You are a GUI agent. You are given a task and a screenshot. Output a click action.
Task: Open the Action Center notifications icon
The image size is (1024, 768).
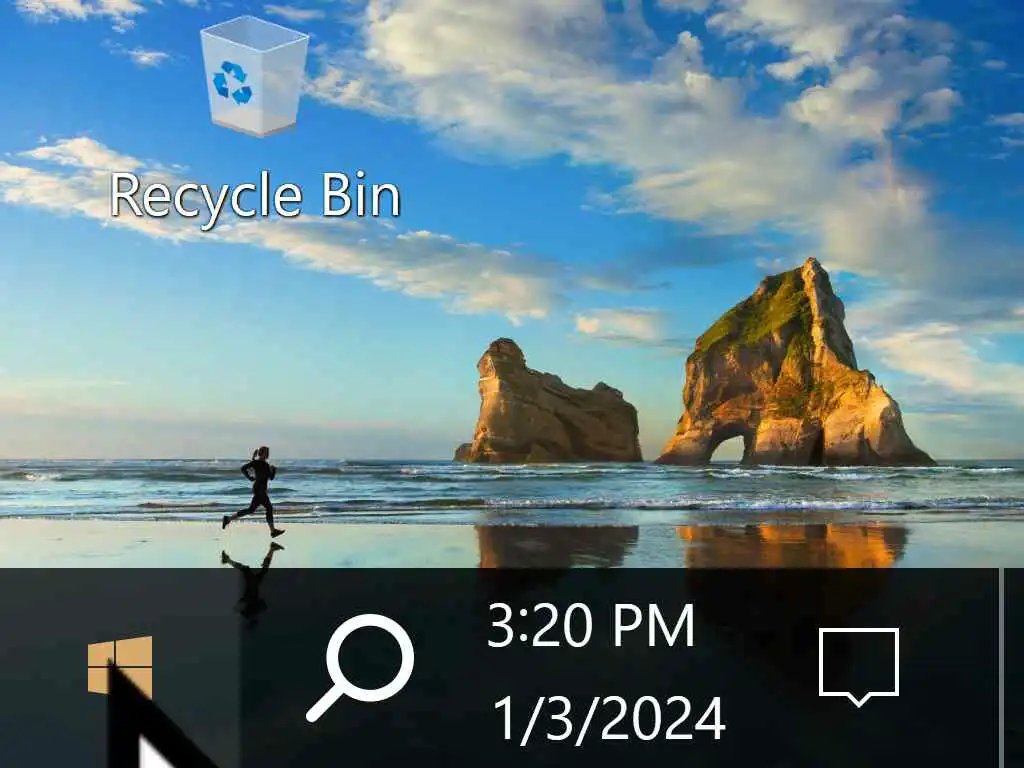coord(858,666)
